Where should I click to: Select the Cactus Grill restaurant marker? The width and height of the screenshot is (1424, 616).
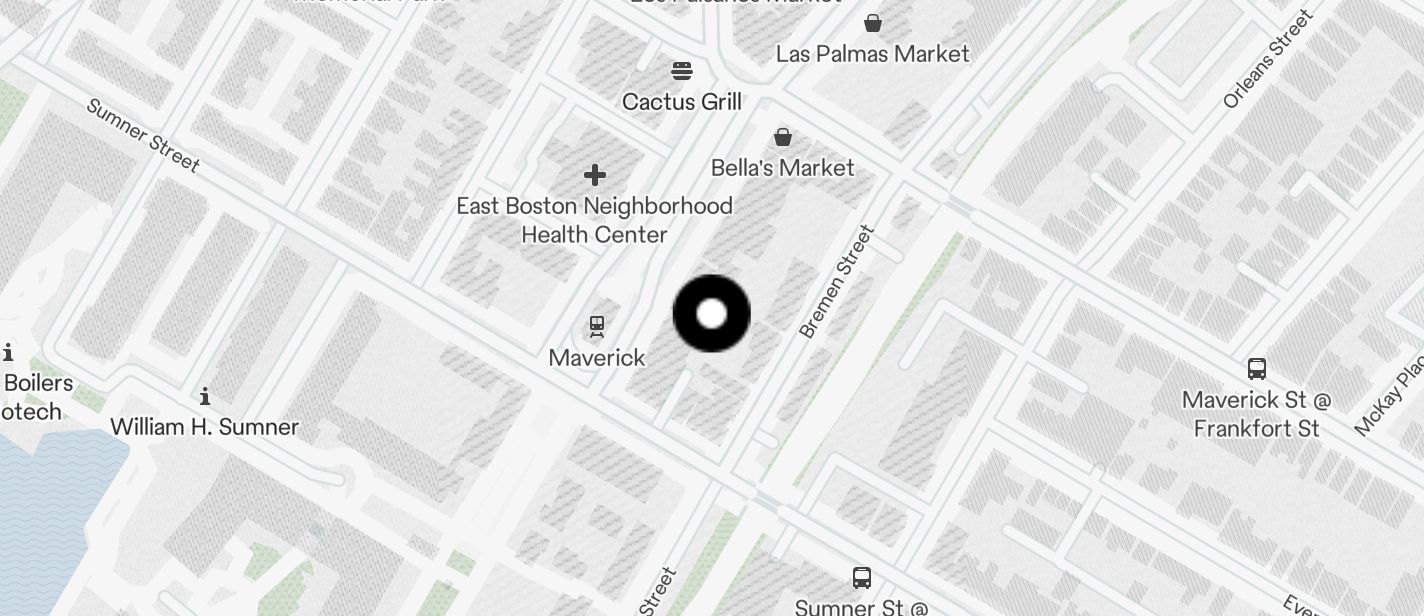682,71
